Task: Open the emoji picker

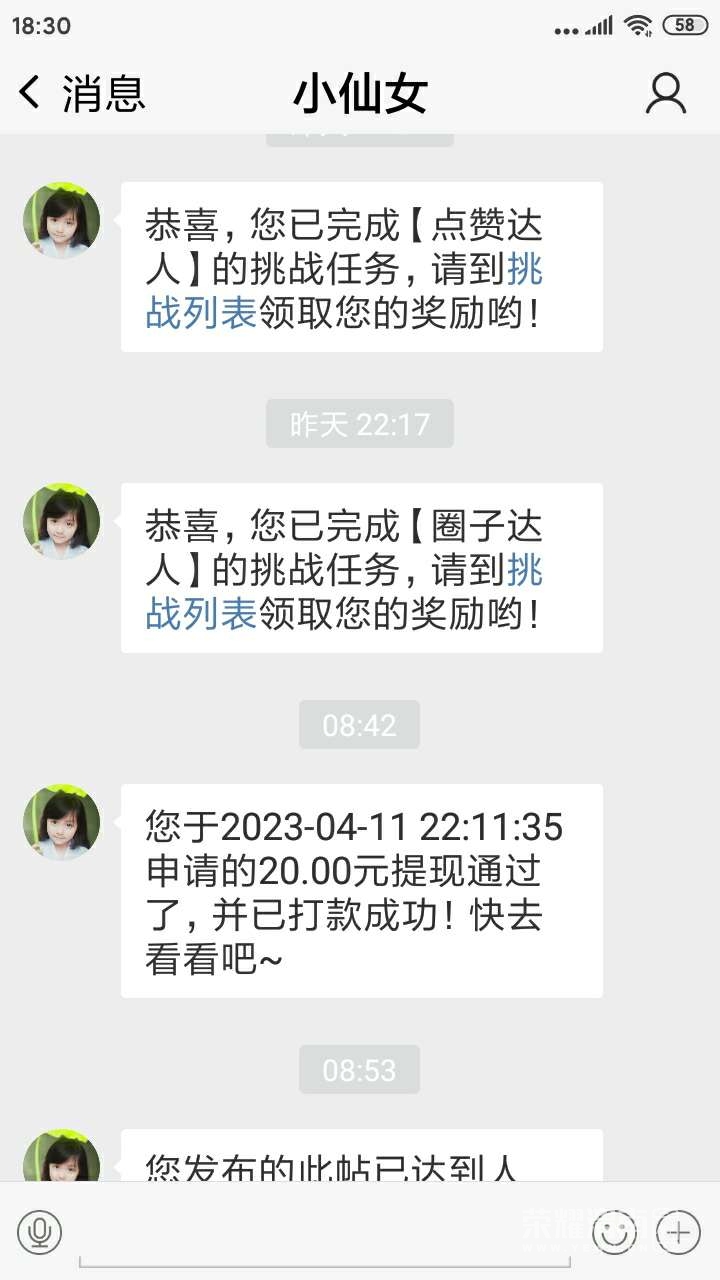Action: 614,1232
